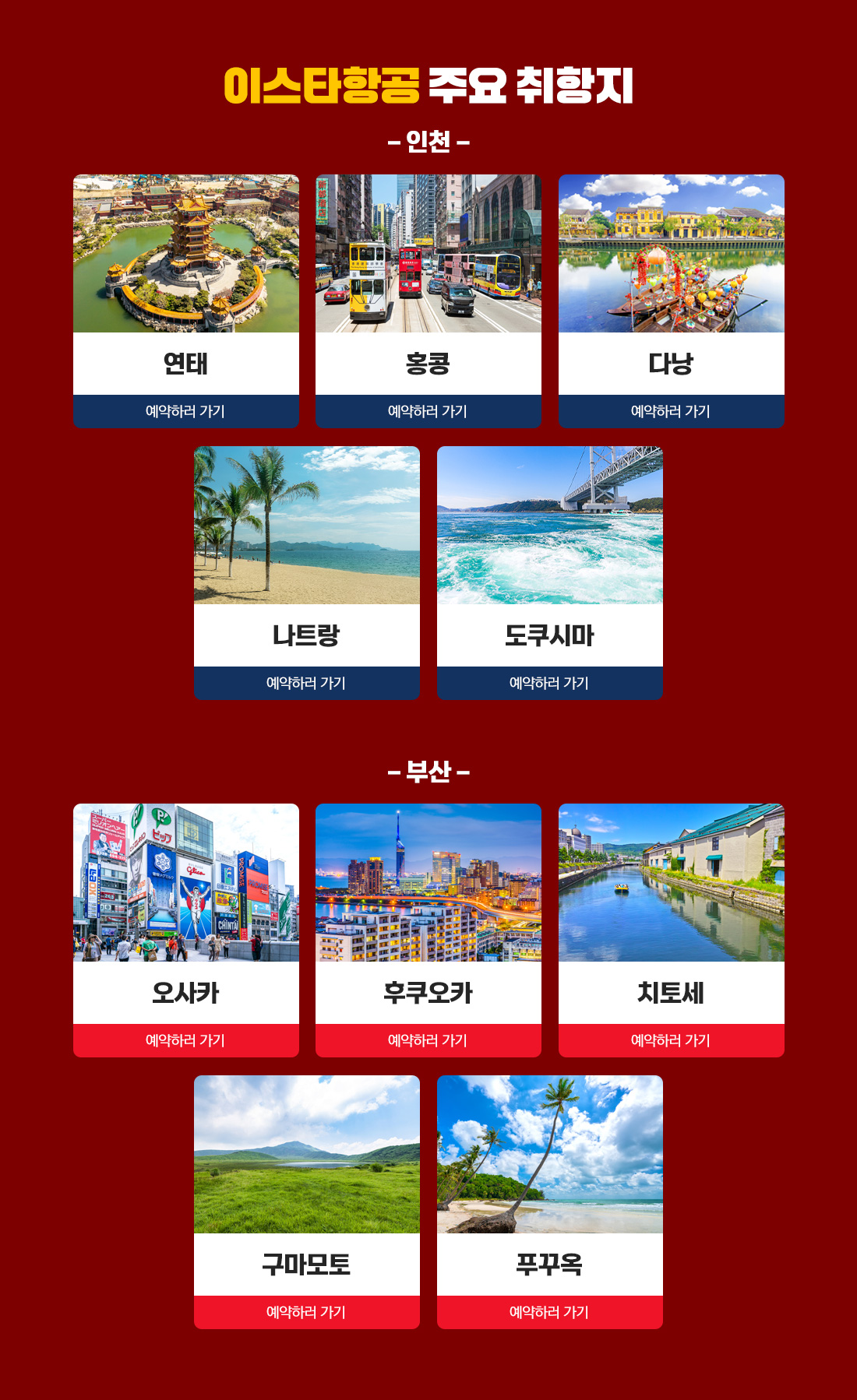Open the 후쿠오카 booking button

click(428, 1040)
